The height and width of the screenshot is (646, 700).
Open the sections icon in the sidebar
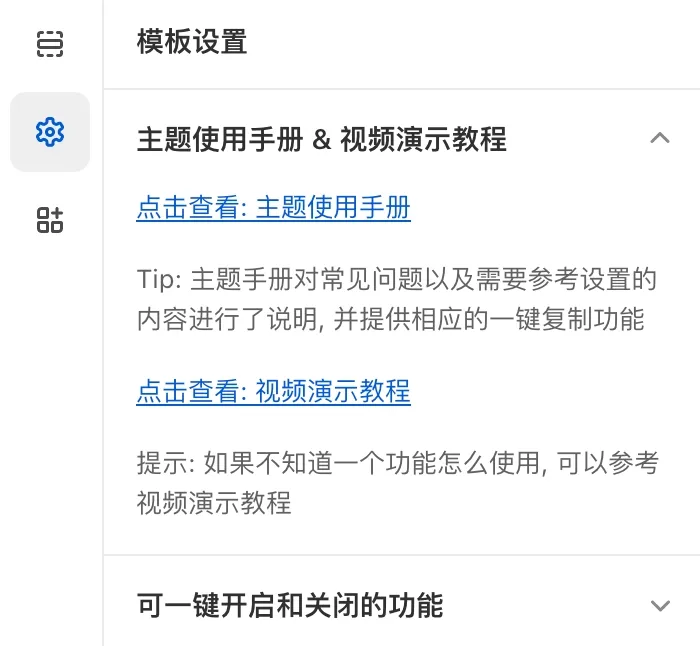(x=49, y=44)
